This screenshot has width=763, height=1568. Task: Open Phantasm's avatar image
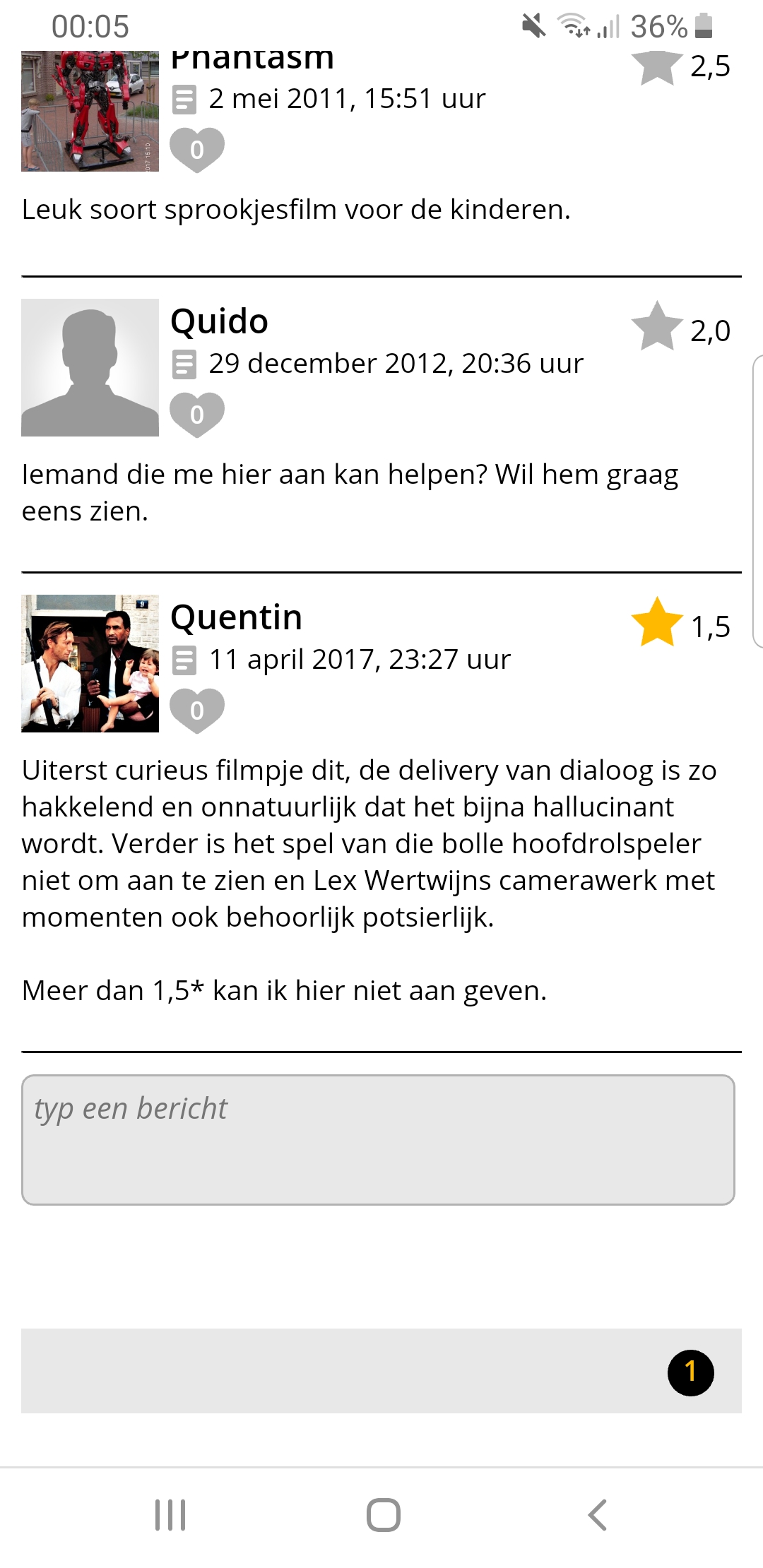coord(90,111)
